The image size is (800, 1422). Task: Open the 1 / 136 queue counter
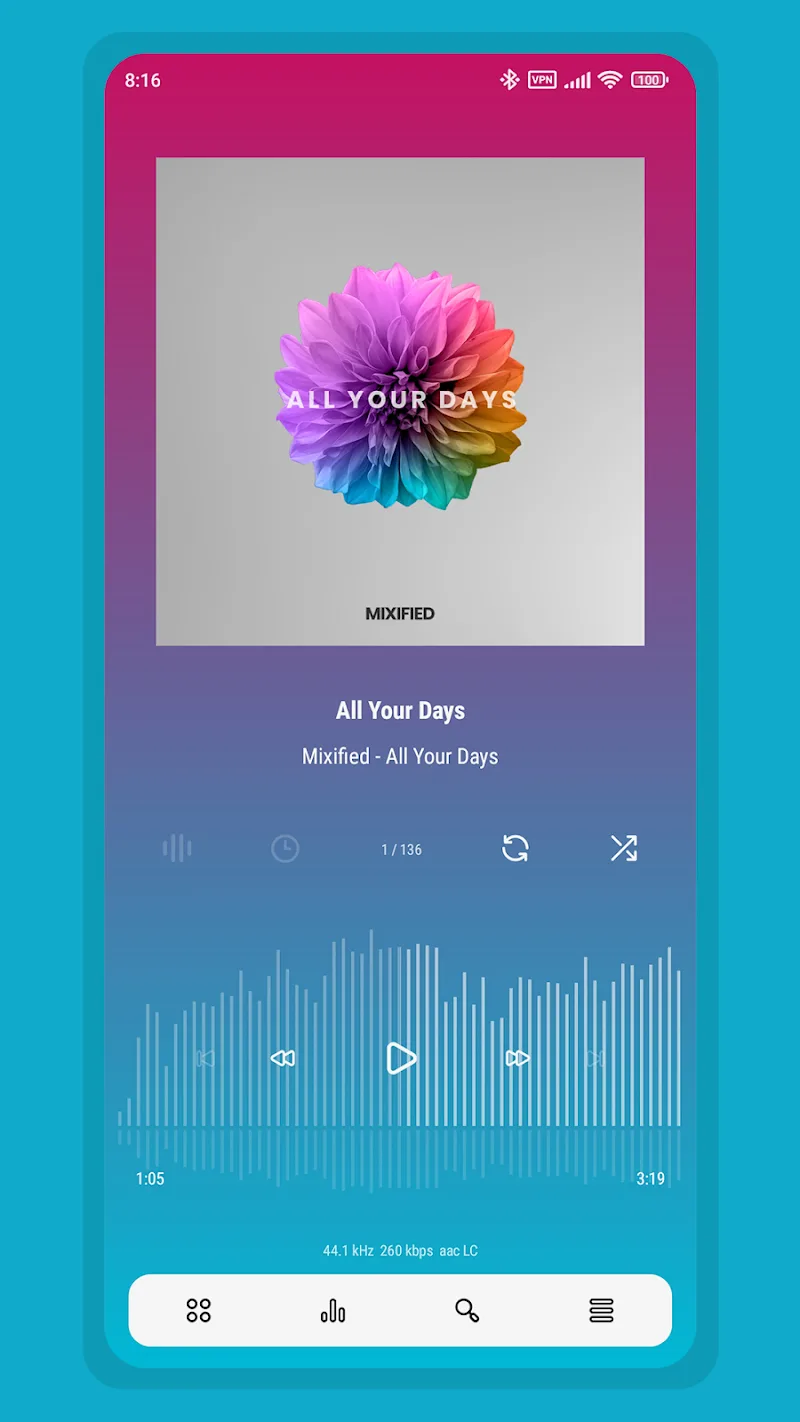pos(401,849)
